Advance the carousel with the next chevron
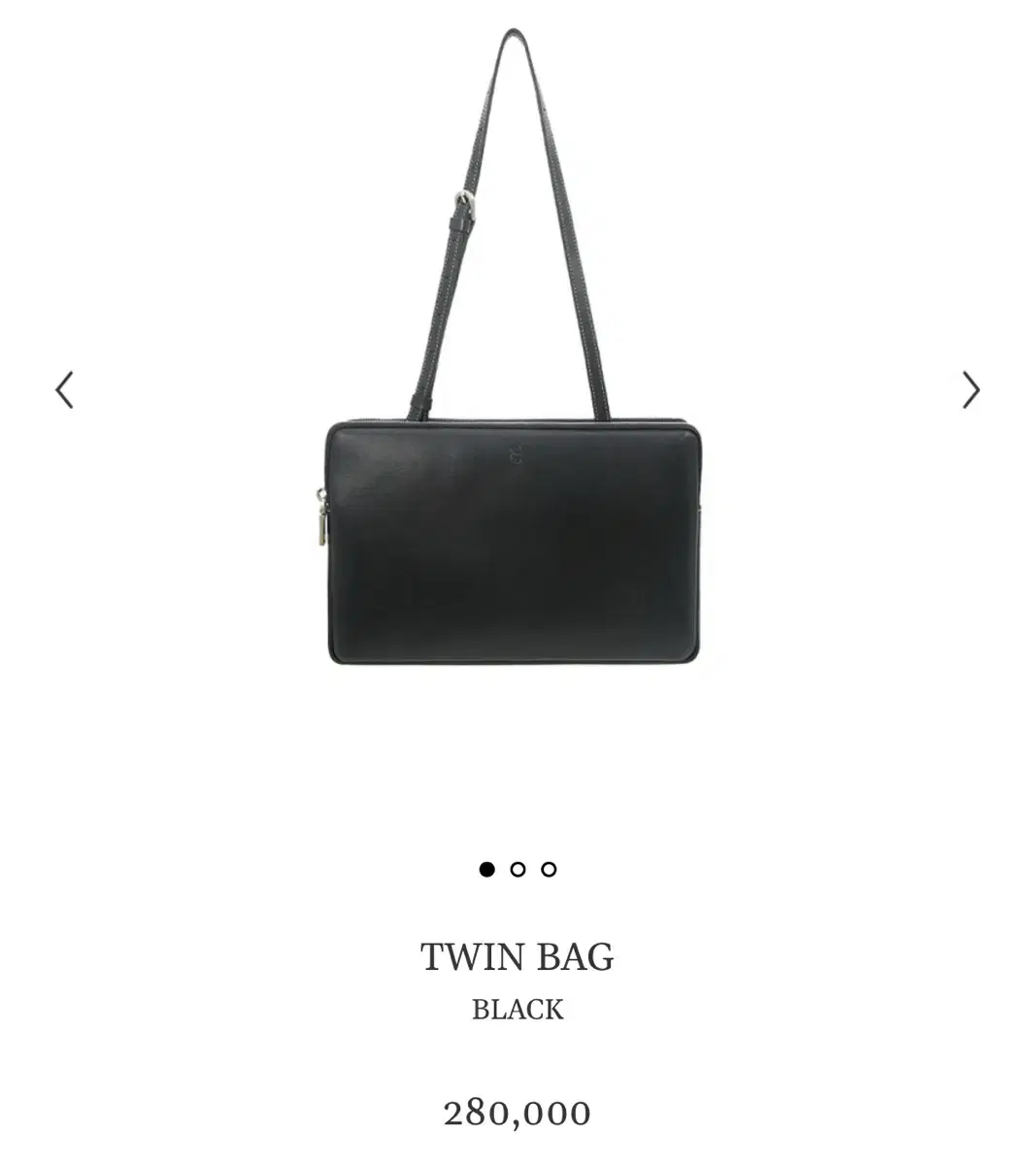This screenshot has height=1165, width=1036. pos(970,389)
